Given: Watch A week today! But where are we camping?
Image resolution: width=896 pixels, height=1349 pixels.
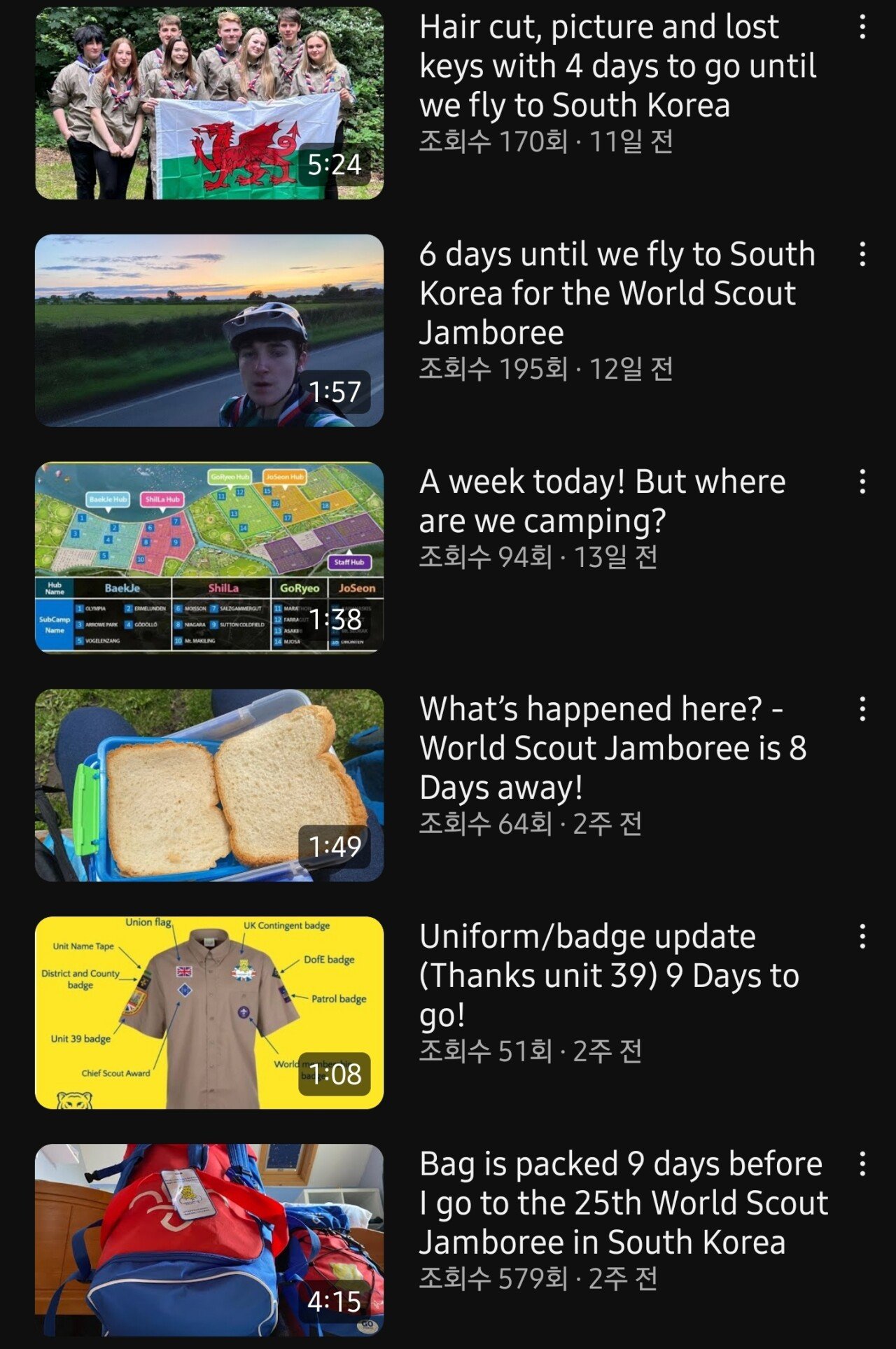Looking at the screenshot, I should 209,557.
